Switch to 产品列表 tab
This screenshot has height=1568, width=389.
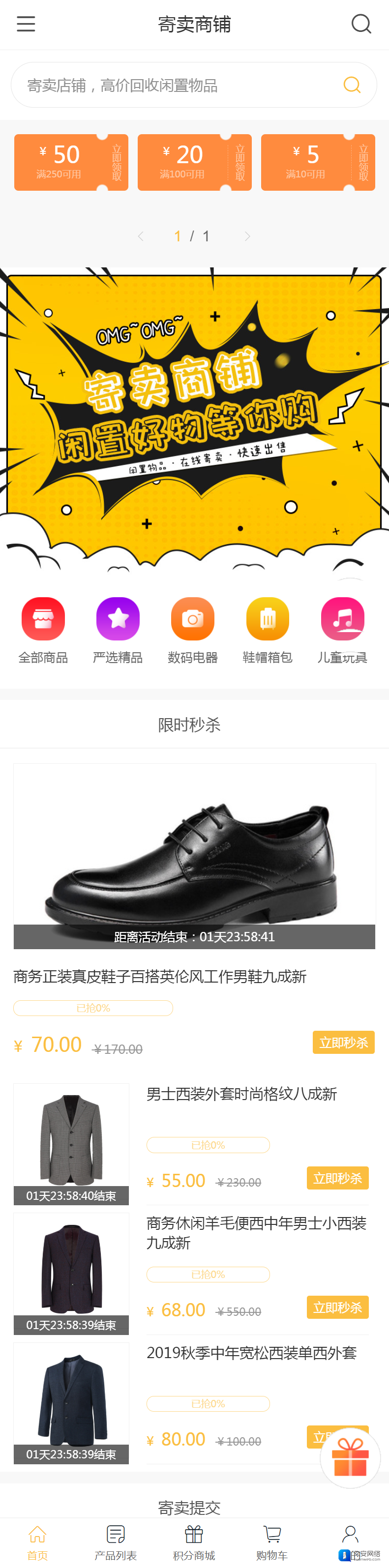(x=116, y=1542)
